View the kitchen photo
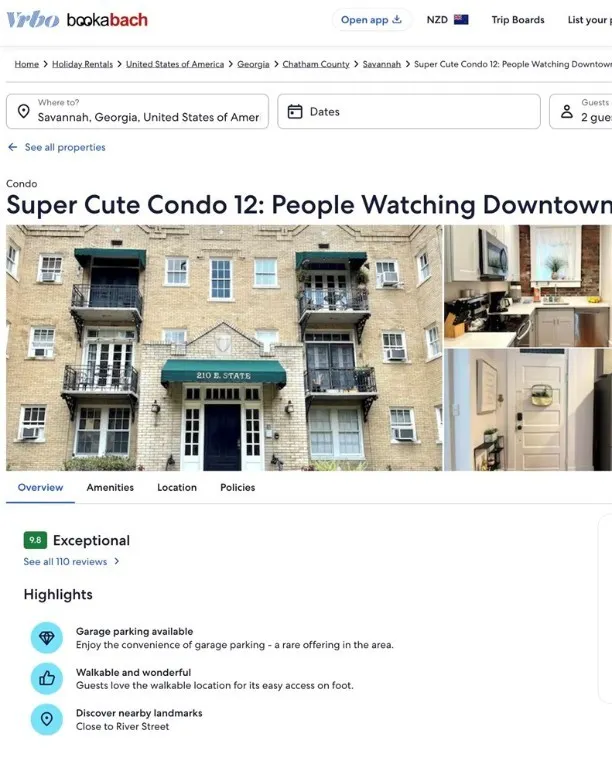The height and width of the screenshot is (768, 612). coord(528,286)
